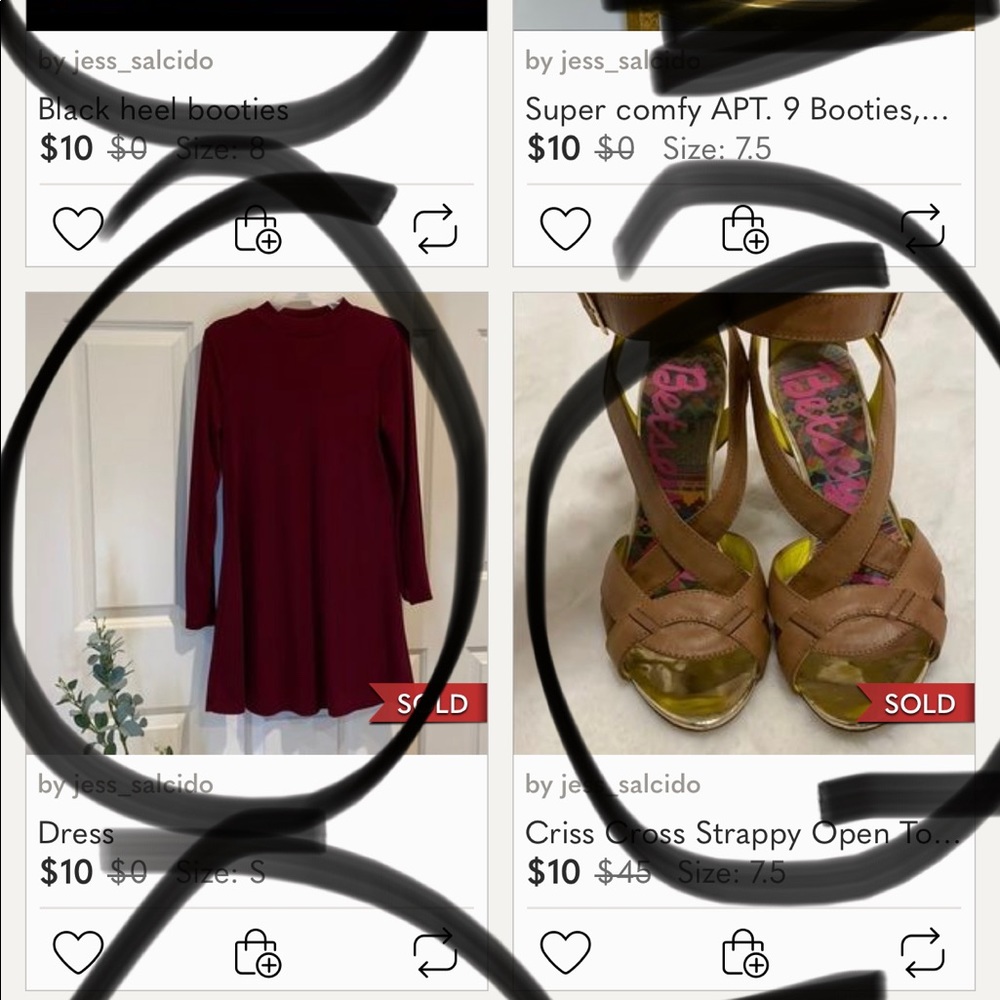Like the Black heel booties listing

(x=78, y=230)
